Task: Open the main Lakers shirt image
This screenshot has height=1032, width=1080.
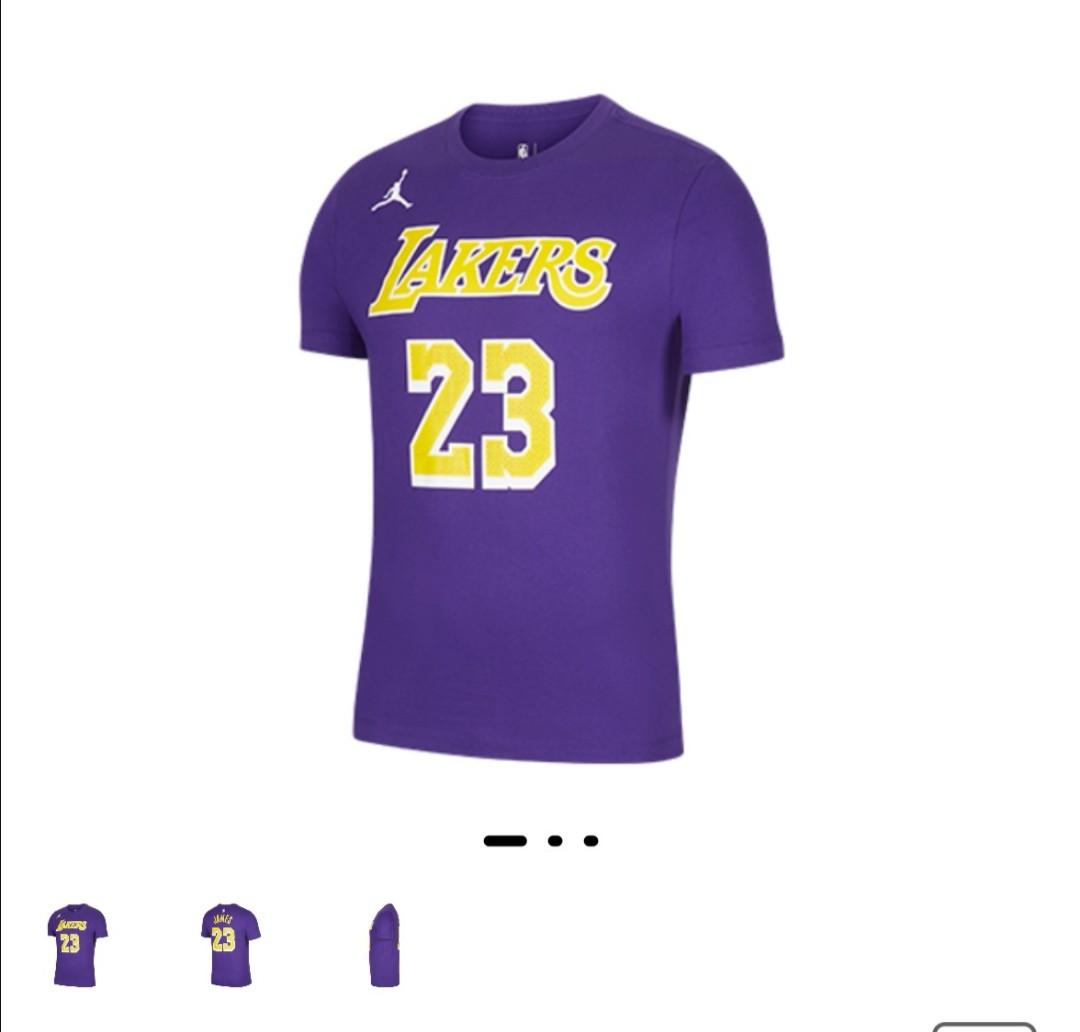Action: click(540, 430)
